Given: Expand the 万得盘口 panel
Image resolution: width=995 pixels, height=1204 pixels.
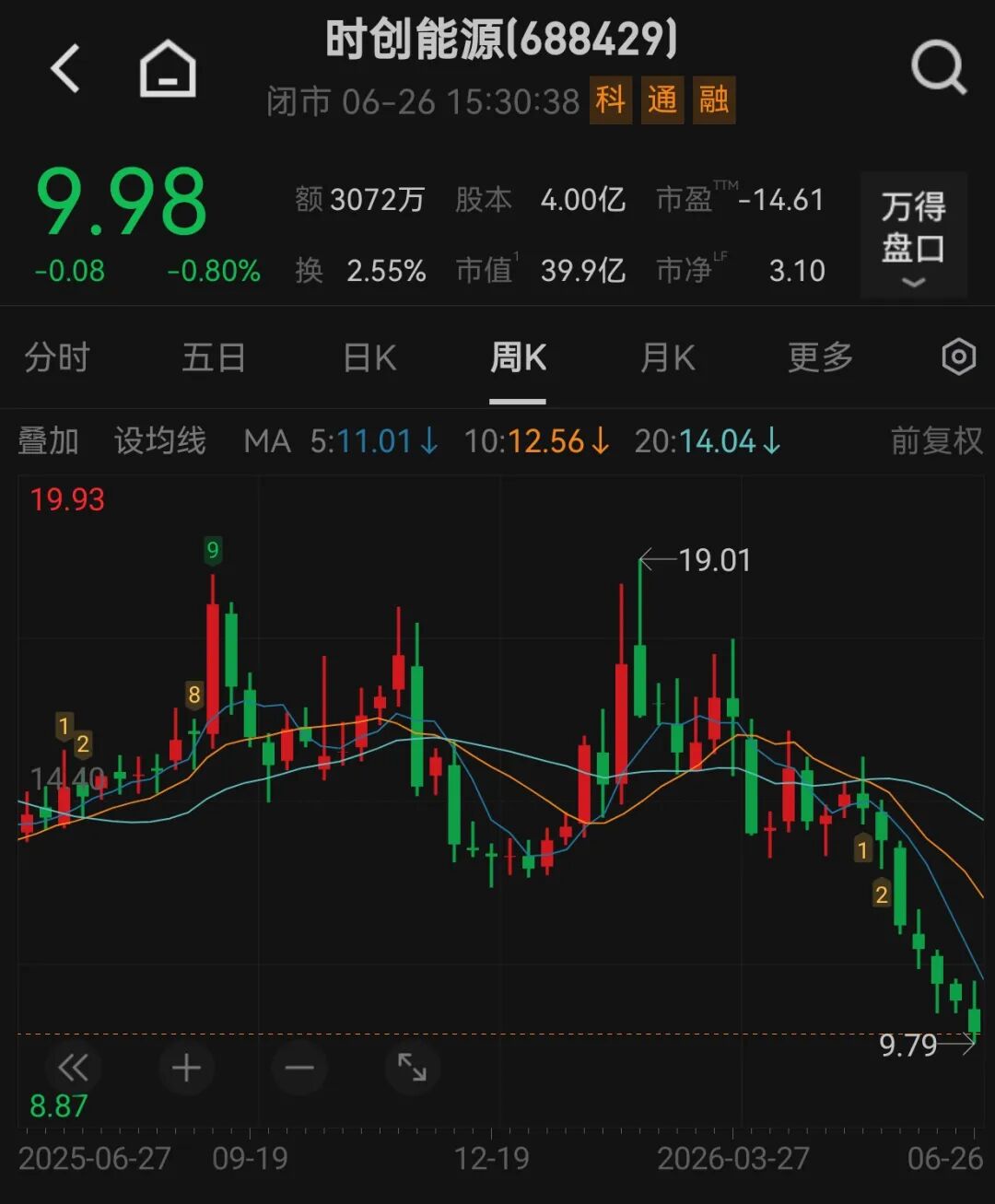Looking at the screenshot, I should point(913,235).
